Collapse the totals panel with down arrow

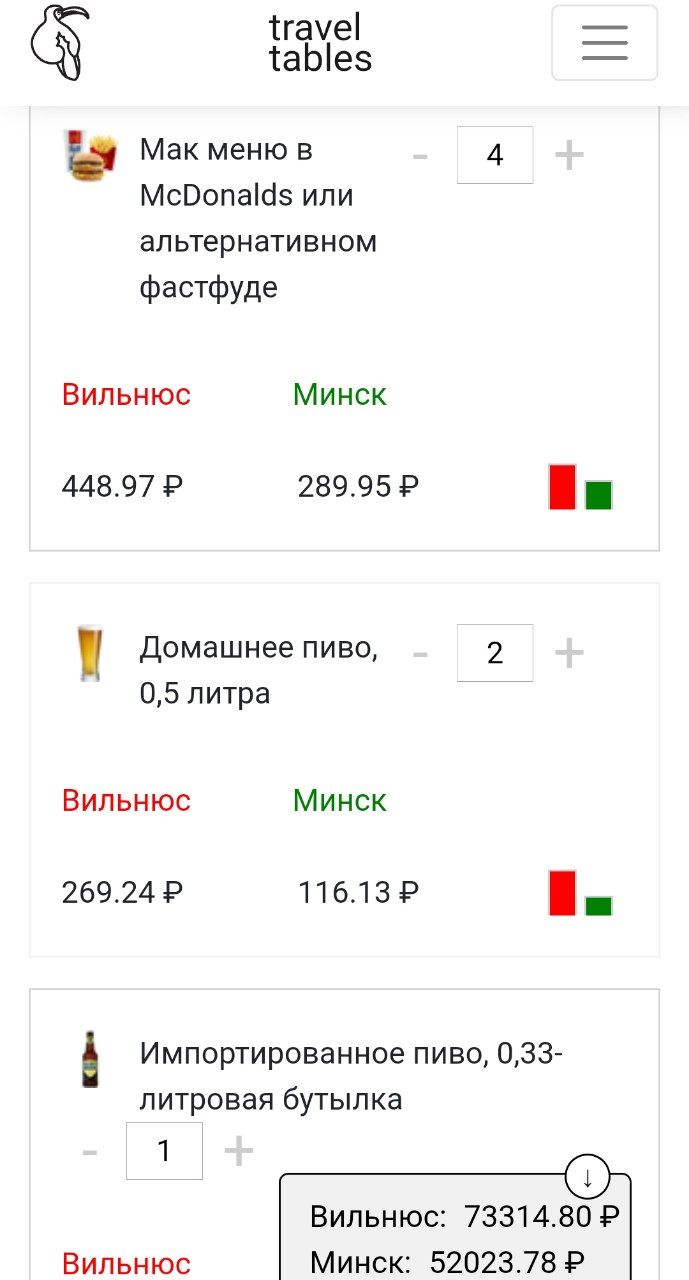click(x=587, y=1177)
